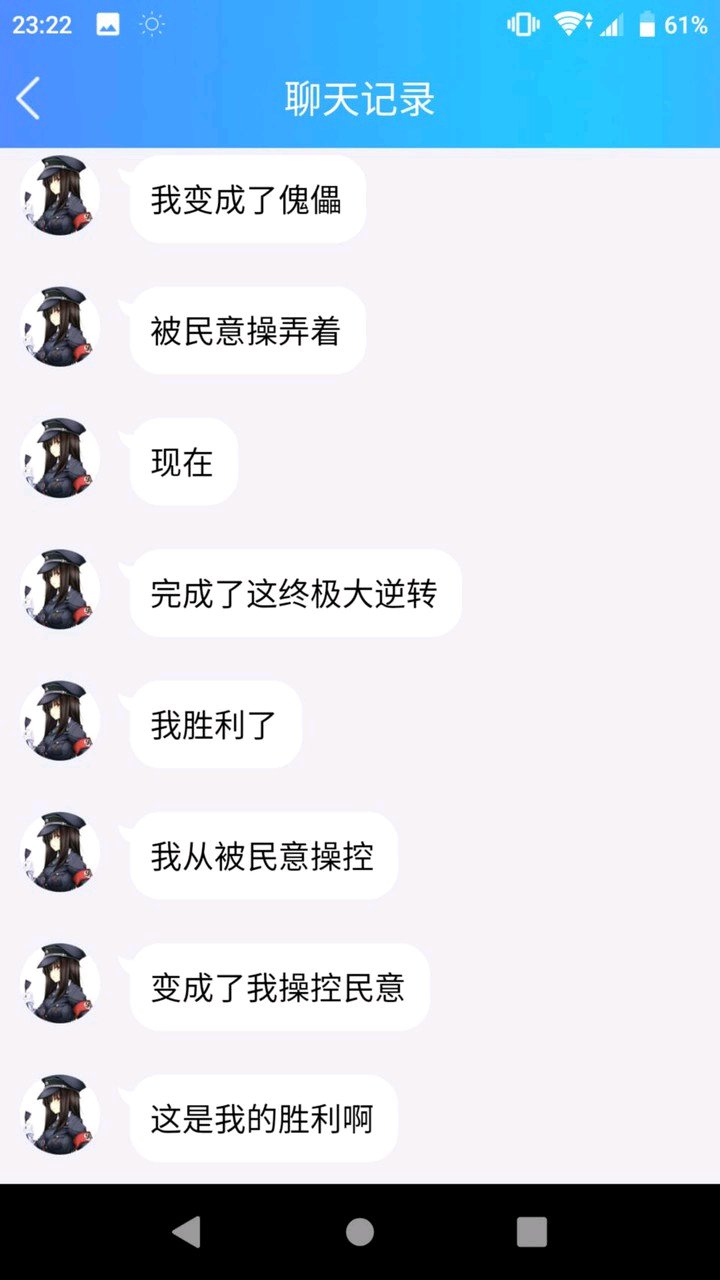720x1280 pixels.
Task: Open the recent apps overview
Action: [x=532, y=1232]
